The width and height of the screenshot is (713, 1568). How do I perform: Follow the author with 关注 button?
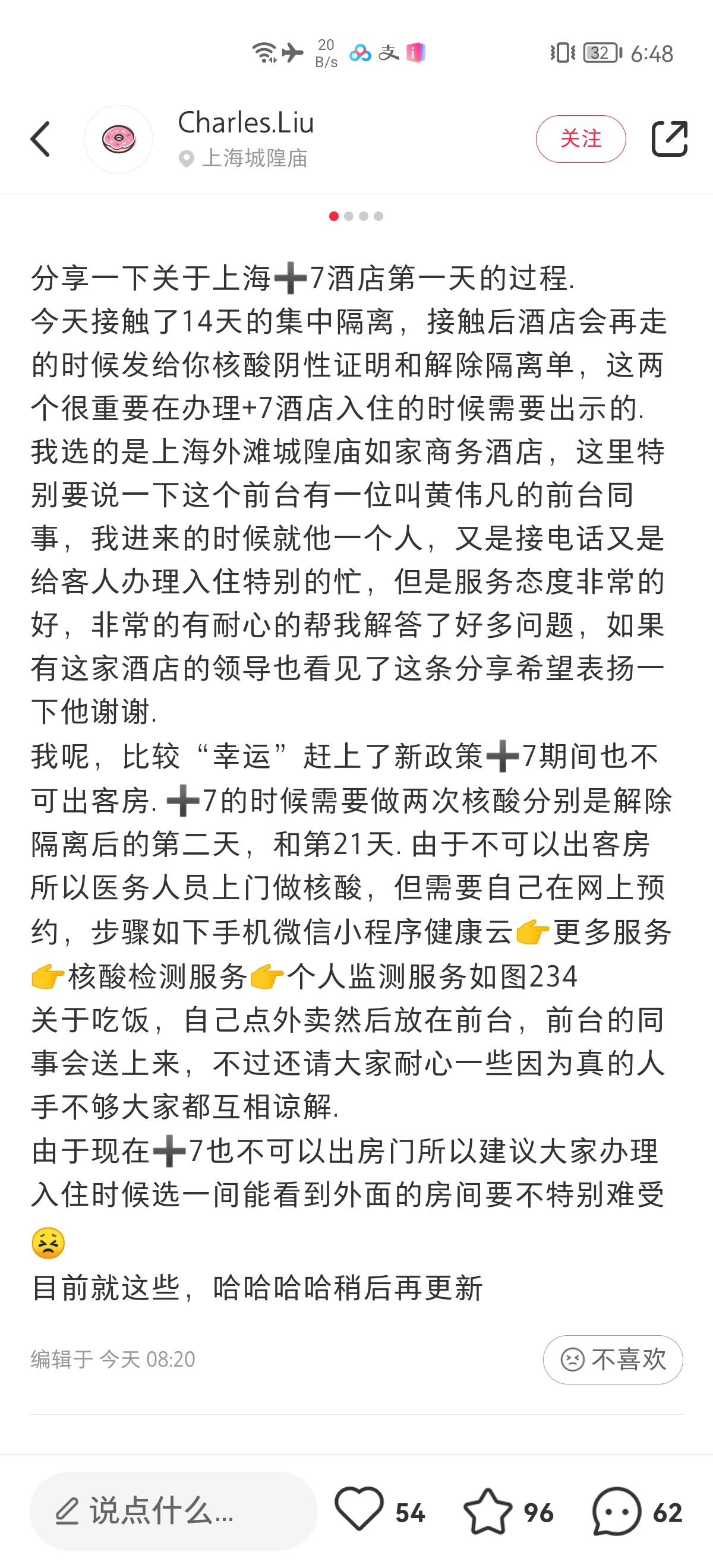tap(581, 139)
